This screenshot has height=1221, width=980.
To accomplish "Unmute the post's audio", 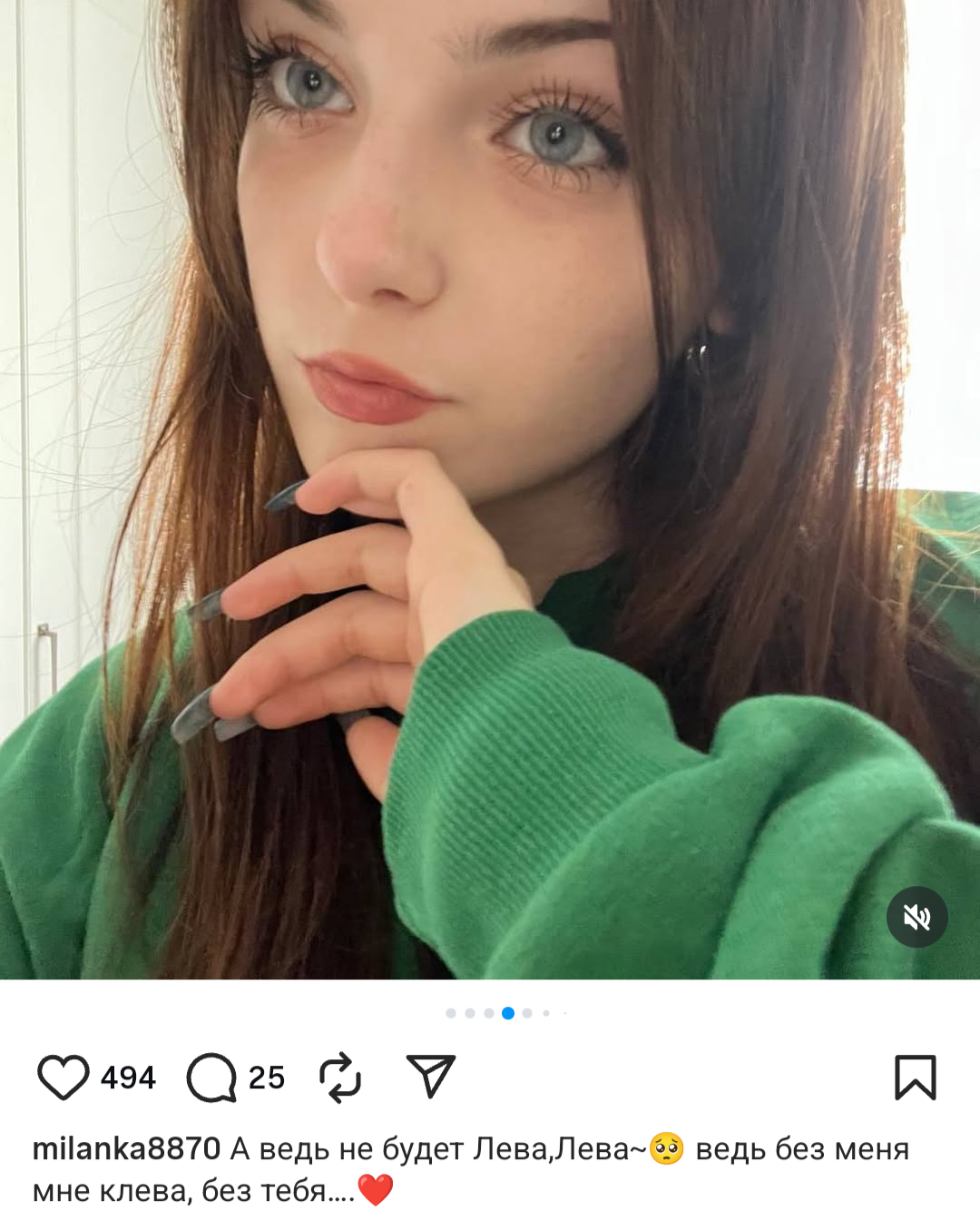I will [916, 917].
